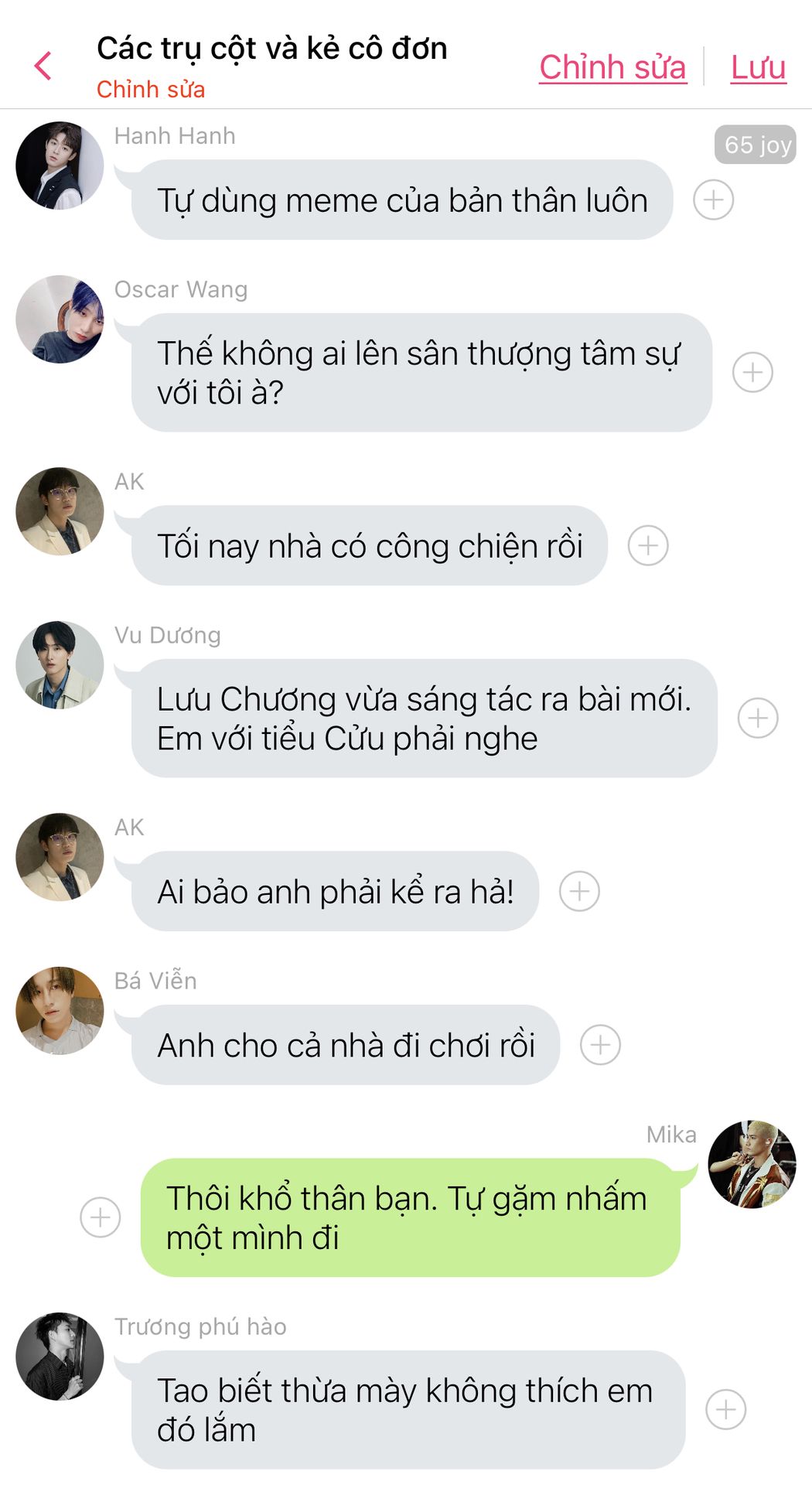The height and width of the screenshot is (1485, 812).
Task: Tap the plus next to Hanh Hanh's message
Action: (x=713, y=200)
